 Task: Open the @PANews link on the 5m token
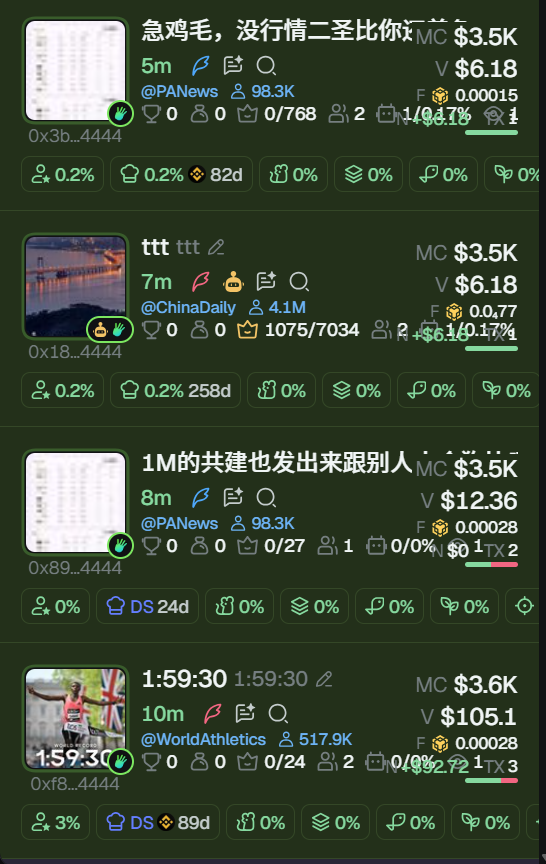(180, 91)
